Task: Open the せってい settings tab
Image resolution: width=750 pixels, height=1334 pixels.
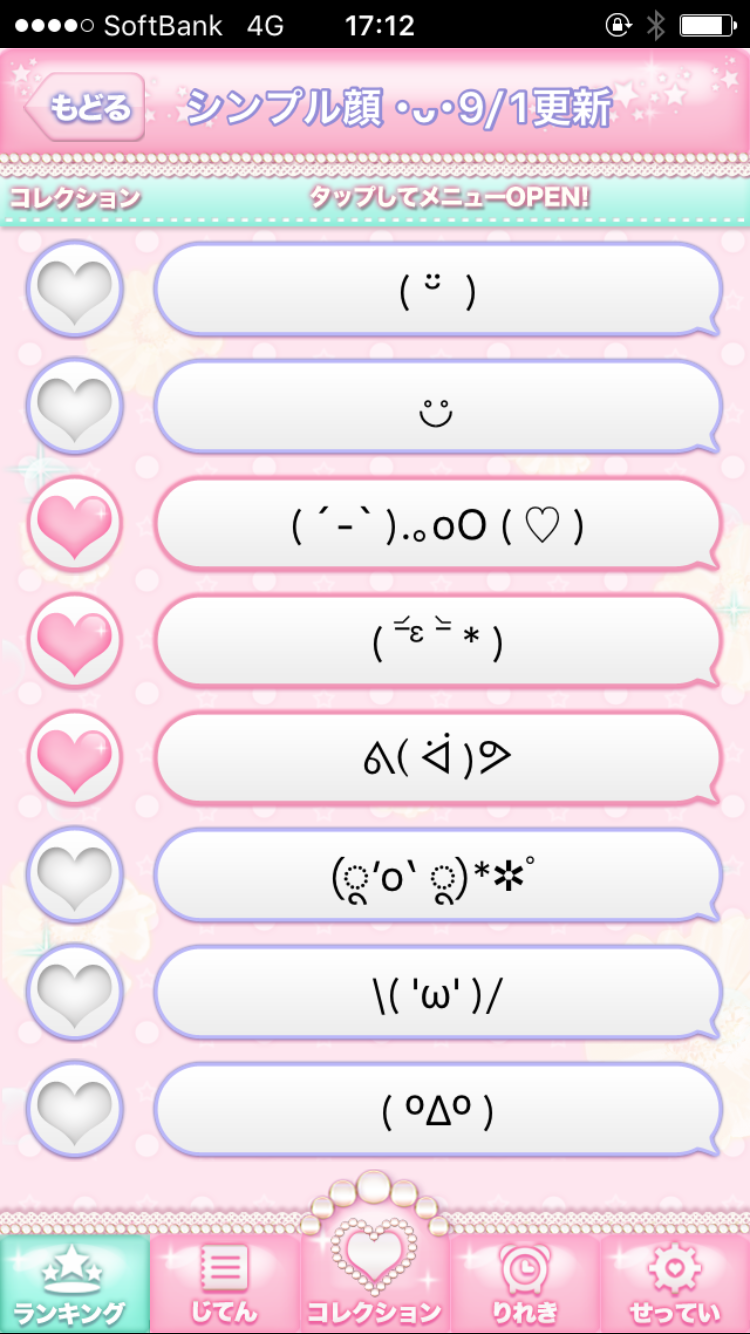Action: point(674,1285)
